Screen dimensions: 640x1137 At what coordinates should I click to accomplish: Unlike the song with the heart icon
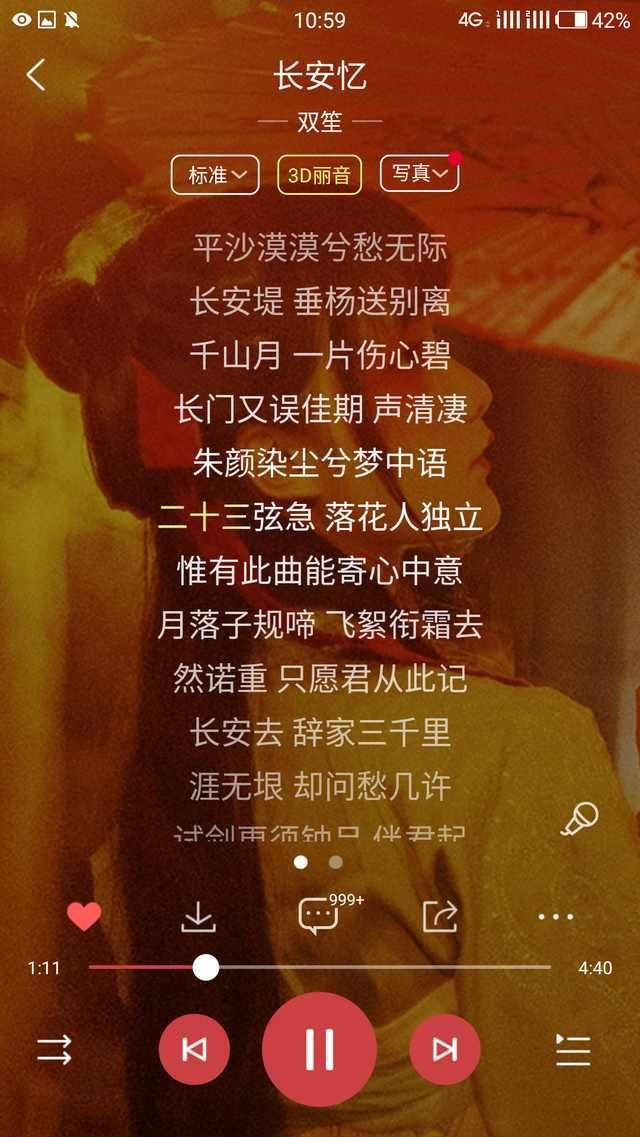tap(84, 916)
